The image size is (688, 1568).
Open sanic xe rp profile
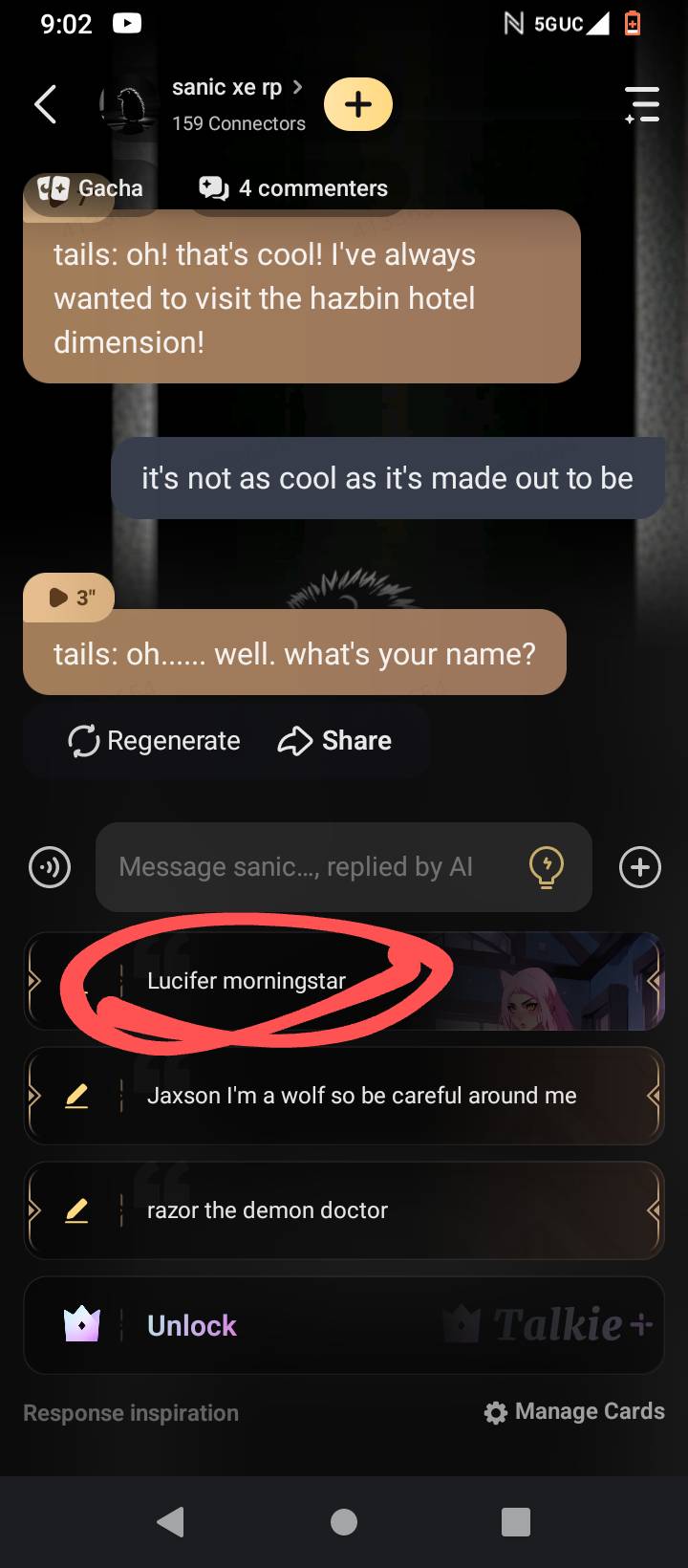[226, 88]
